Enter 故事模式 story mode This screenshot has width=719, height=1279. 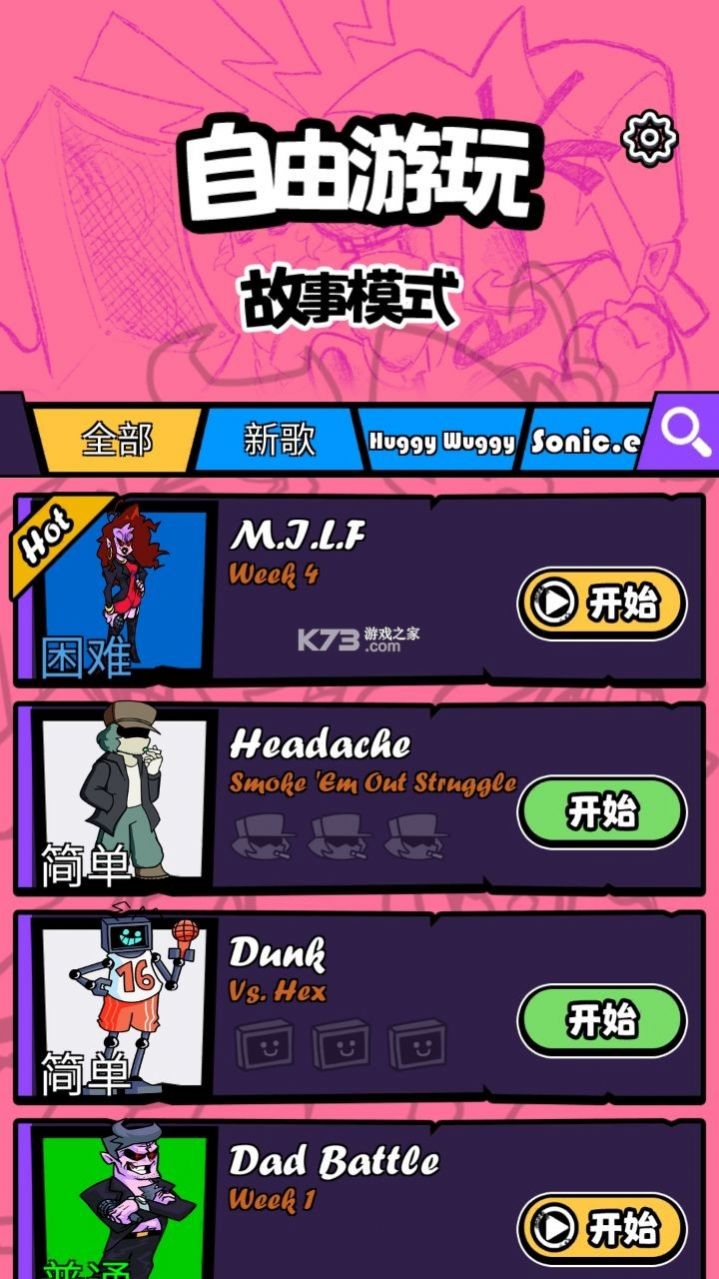349,298
